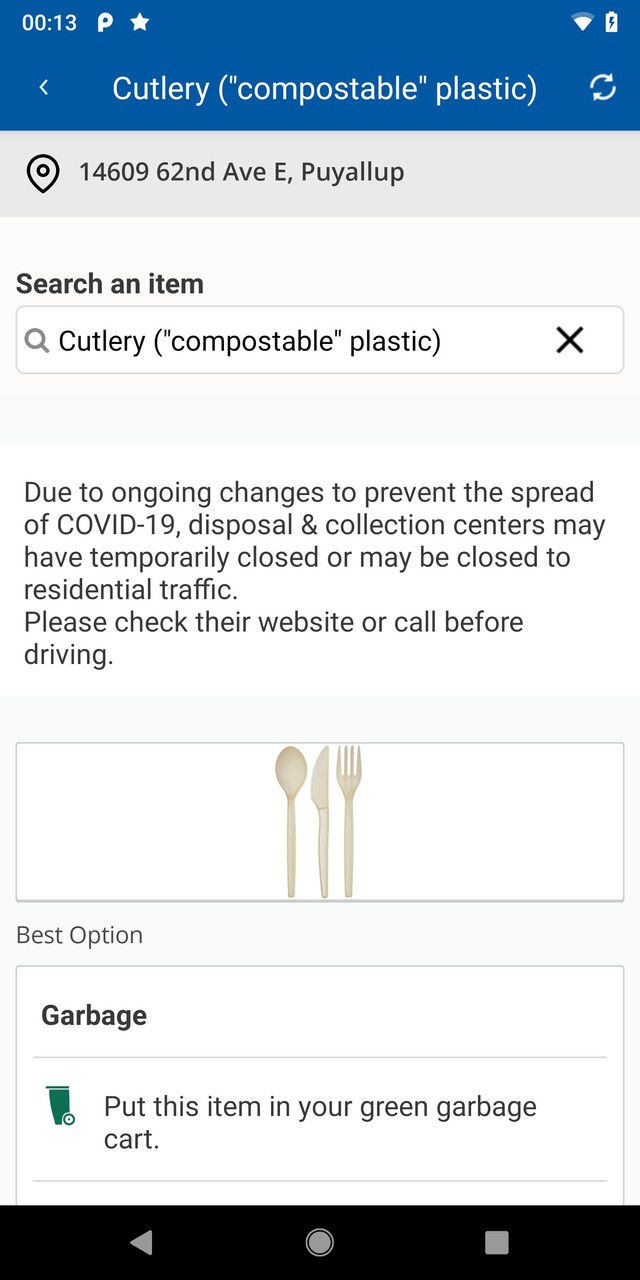Tap the system home button

(x=320, y=1242)
